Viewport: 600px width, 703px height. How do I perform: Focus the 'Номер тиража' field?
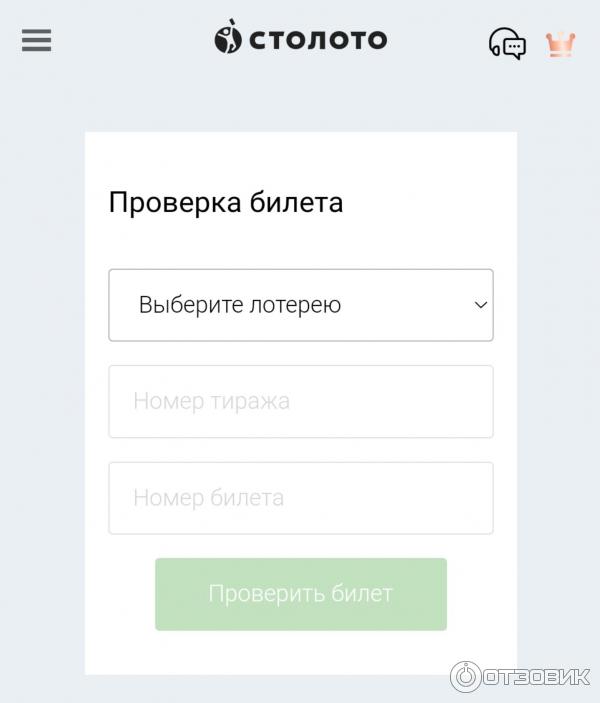300,401
